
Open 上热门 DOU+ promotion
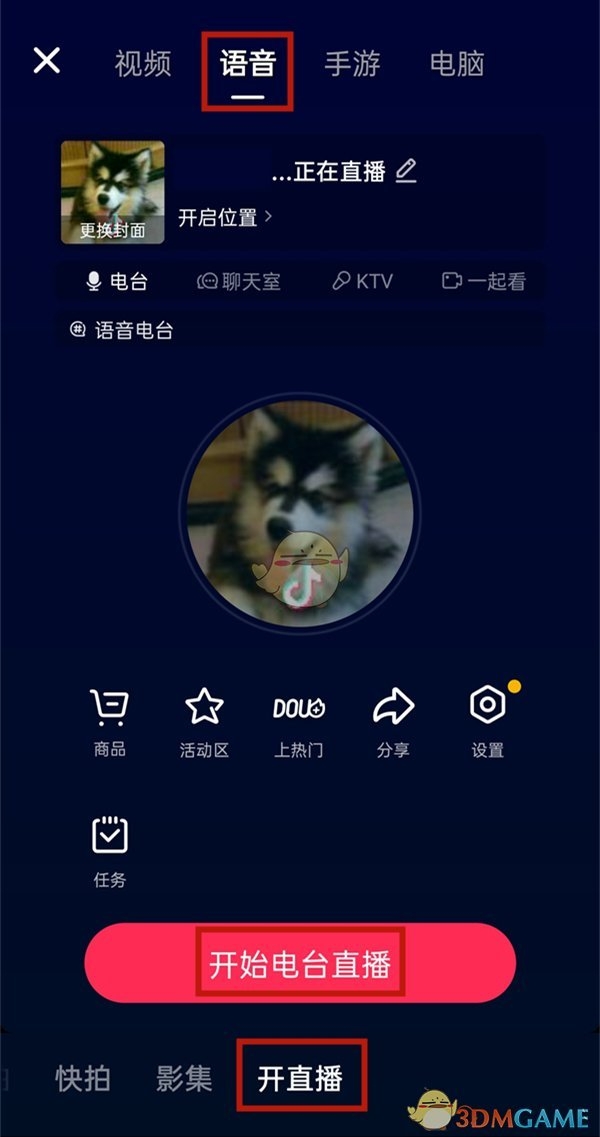(x=299, y=719)
